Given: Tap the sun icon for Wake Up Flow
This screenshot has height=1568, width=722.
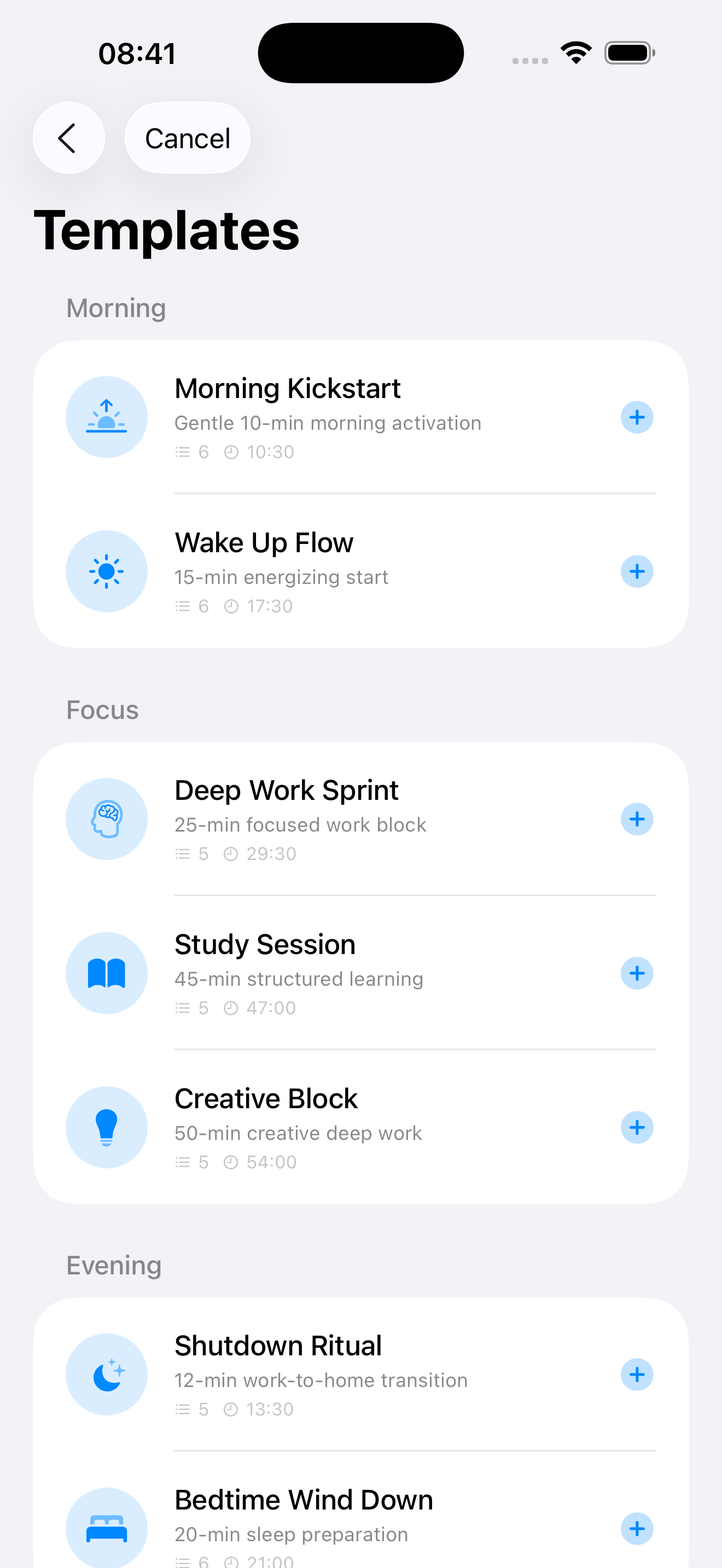Looking at the screenshot, I should point(107,571).
